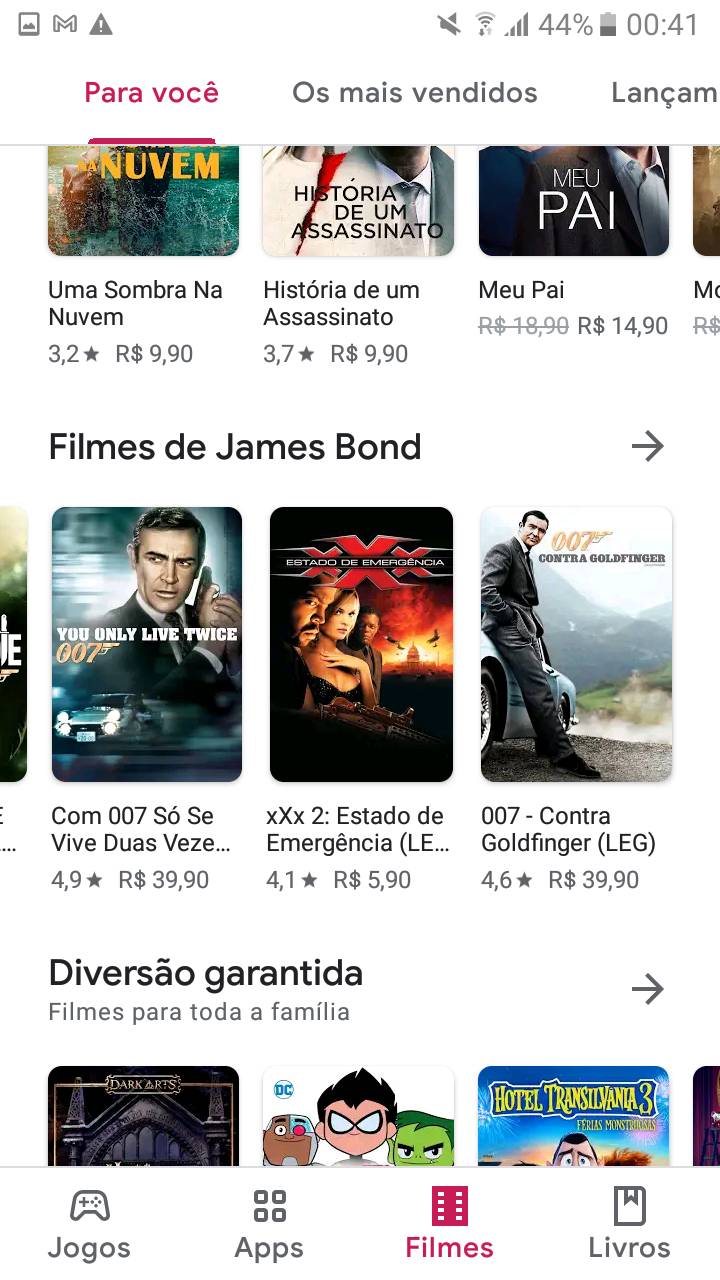Open the Jogos section icon
This screenshot has height=1280, width=720.
[x=89, y=1207]
